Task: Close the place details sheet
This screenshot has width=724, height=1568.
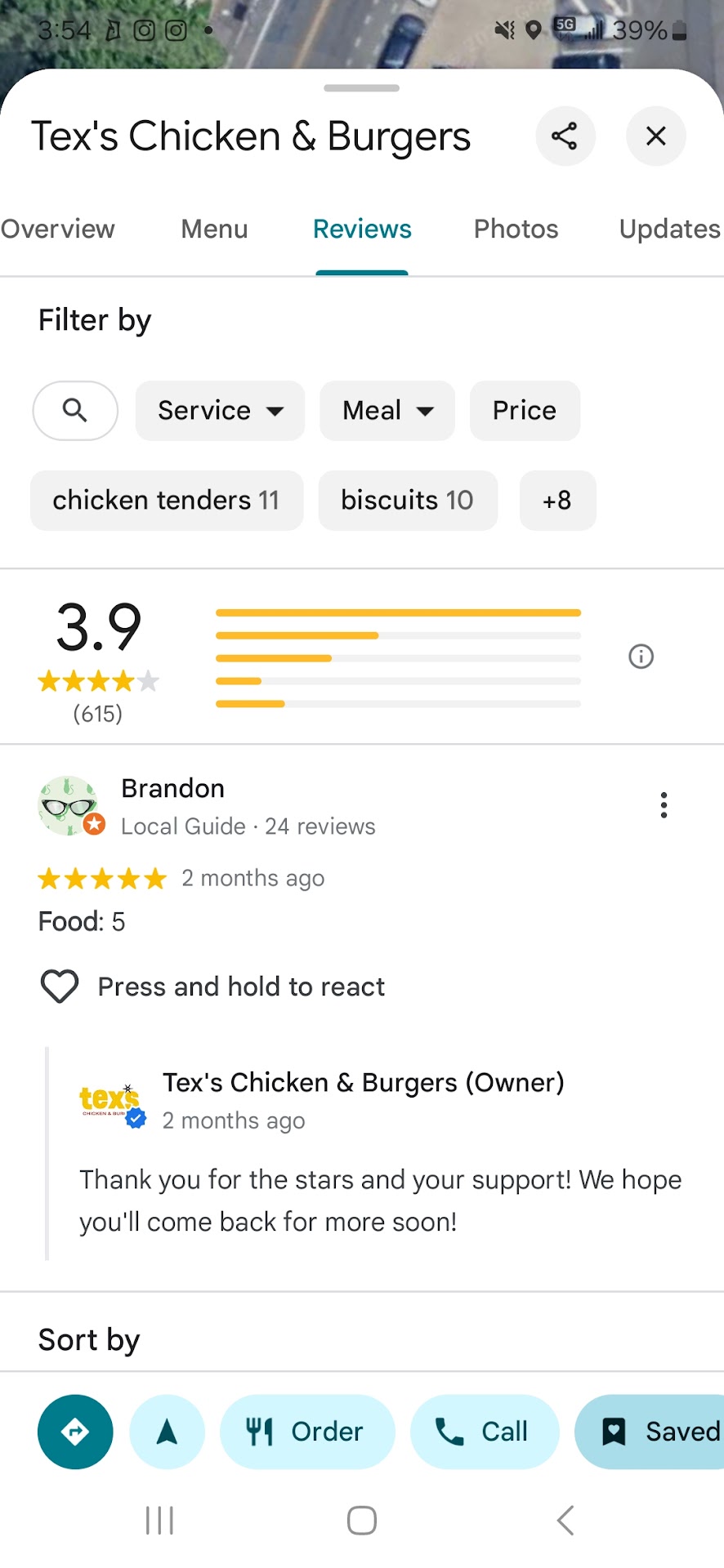Action: pos(655,136)
